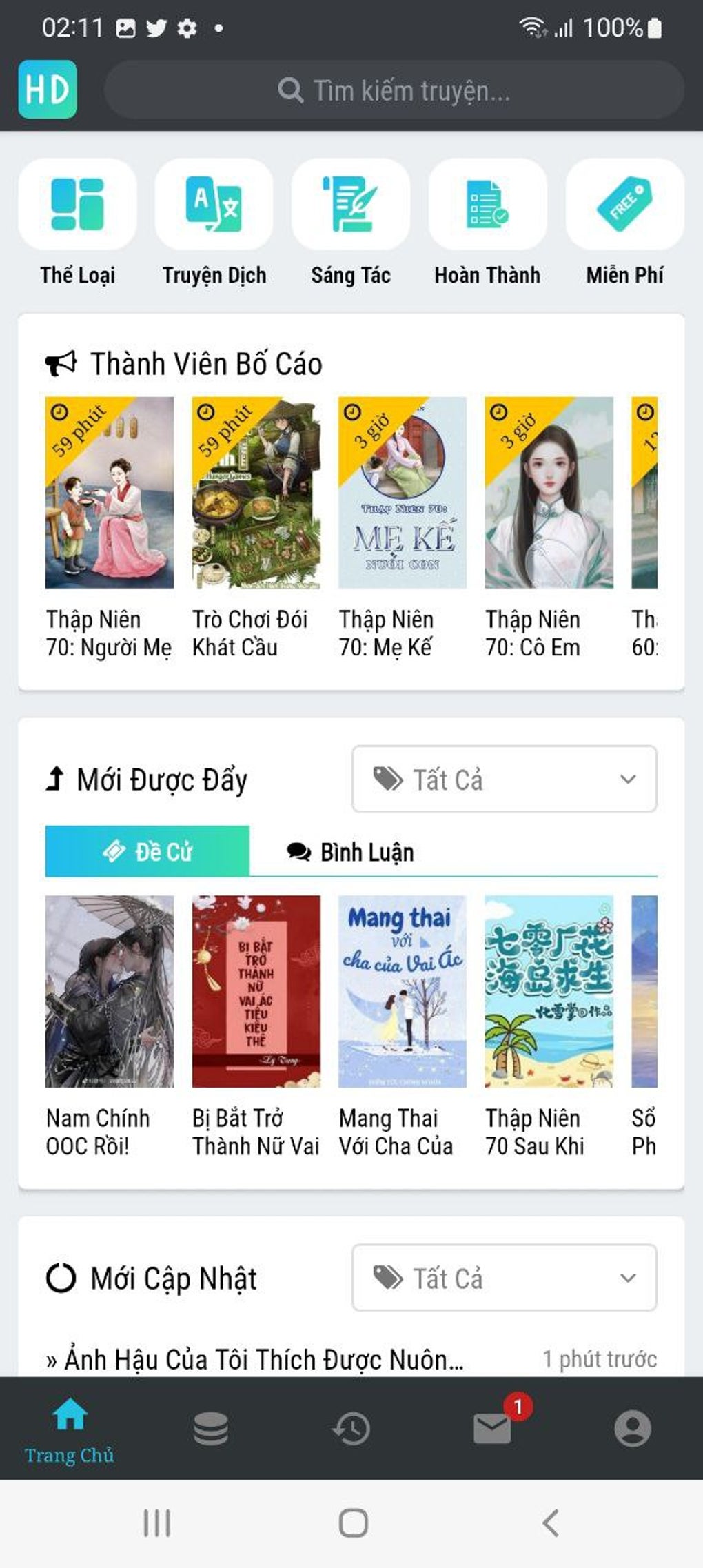Open the Miễn Phí free stories
703x1568 pixels.
coord(624,223)
